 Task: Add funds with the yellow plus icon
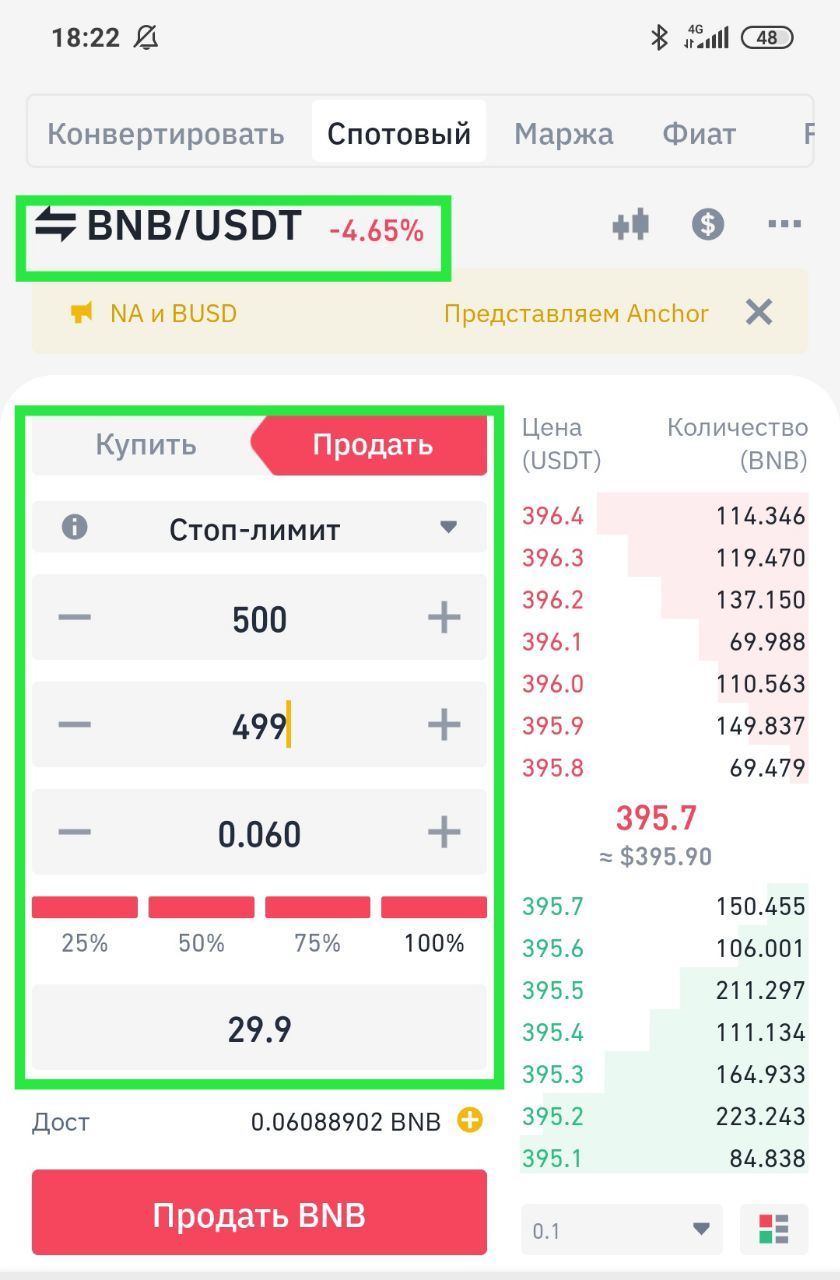[x=470, y=1121]
